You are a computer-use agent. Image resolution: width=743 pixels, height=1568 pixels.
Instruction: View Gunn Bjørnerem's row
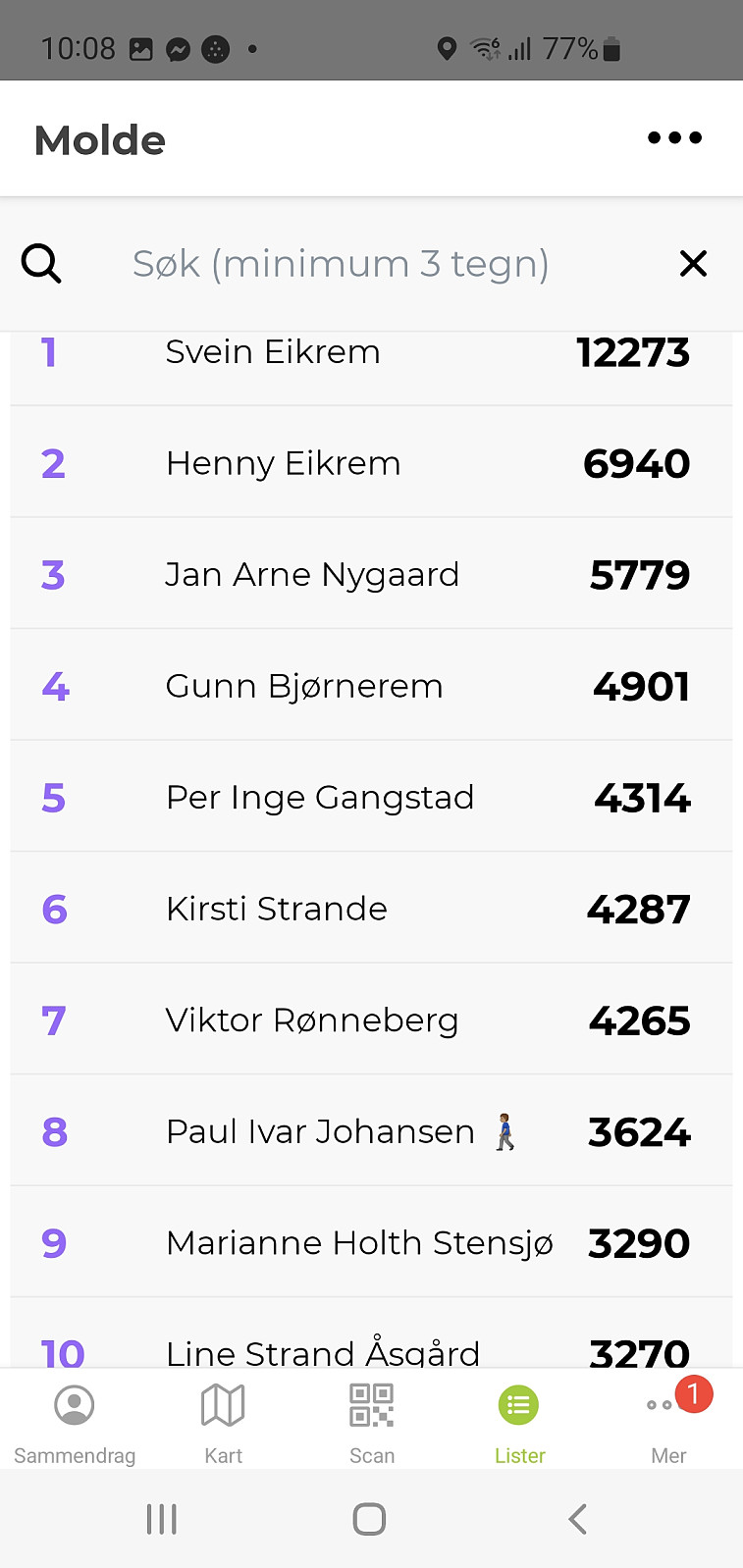coord(371,686)
